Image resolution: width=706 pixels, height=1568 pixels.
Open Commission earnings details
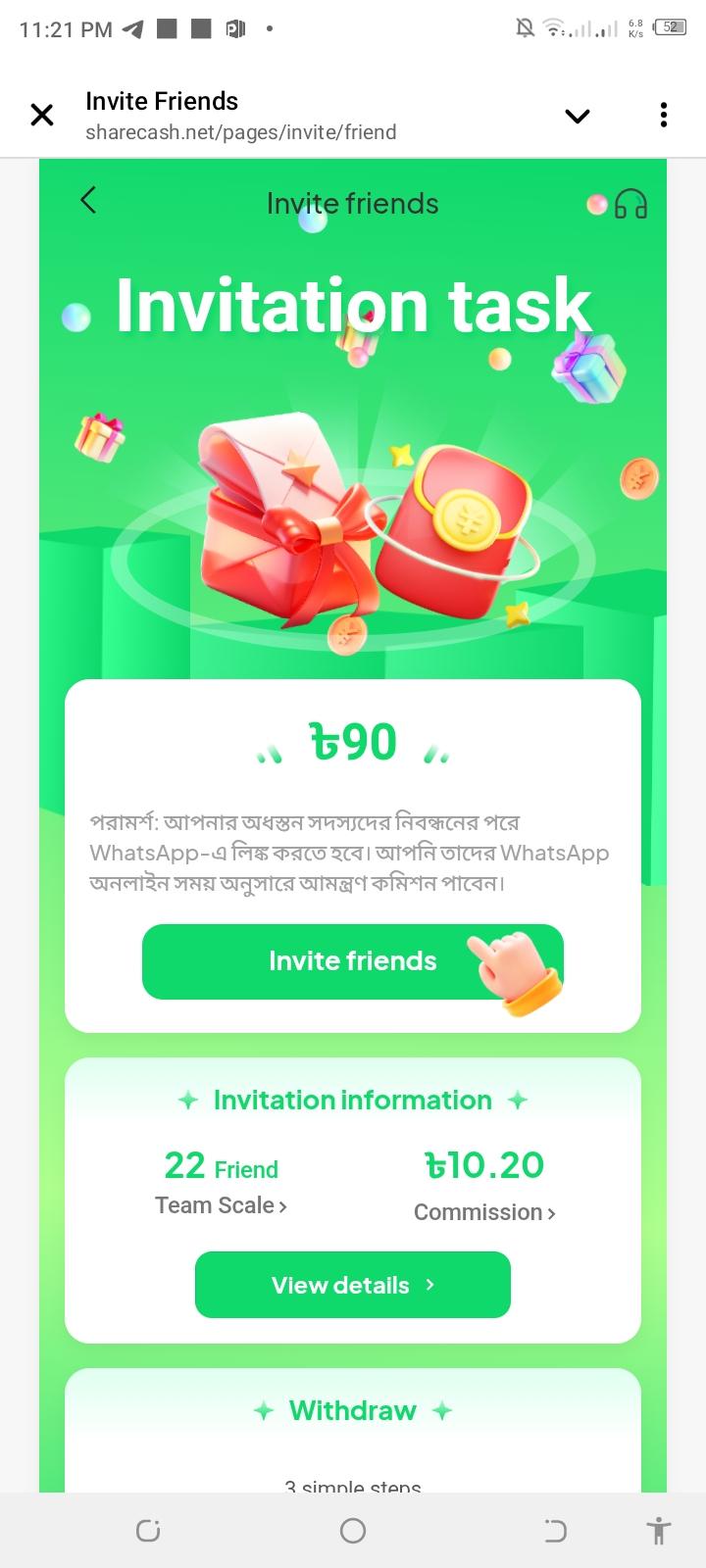(484, 1212)
